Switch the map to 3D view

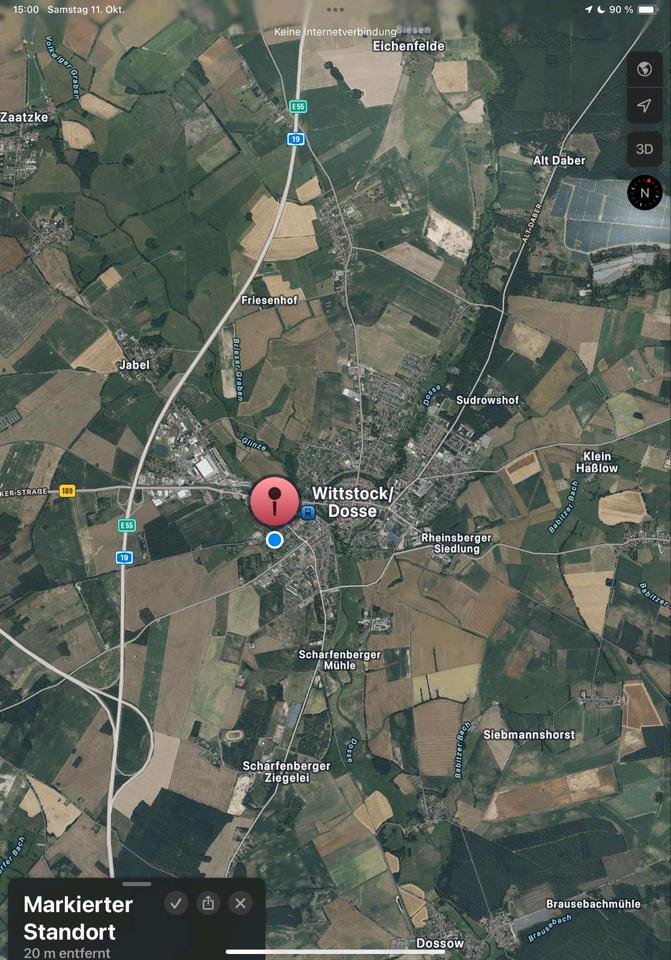coord(645,149)
